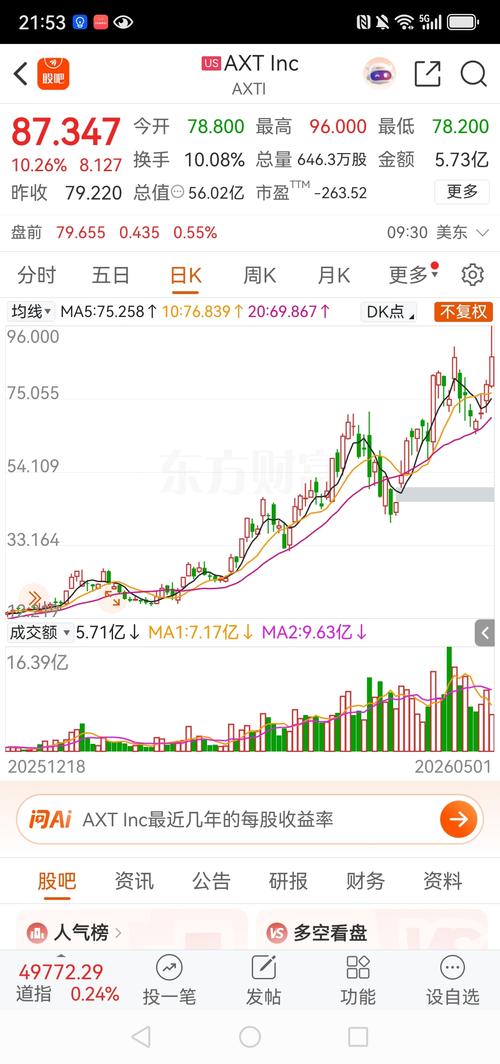Go back using the top-left arrow

[x=20, y=74]
